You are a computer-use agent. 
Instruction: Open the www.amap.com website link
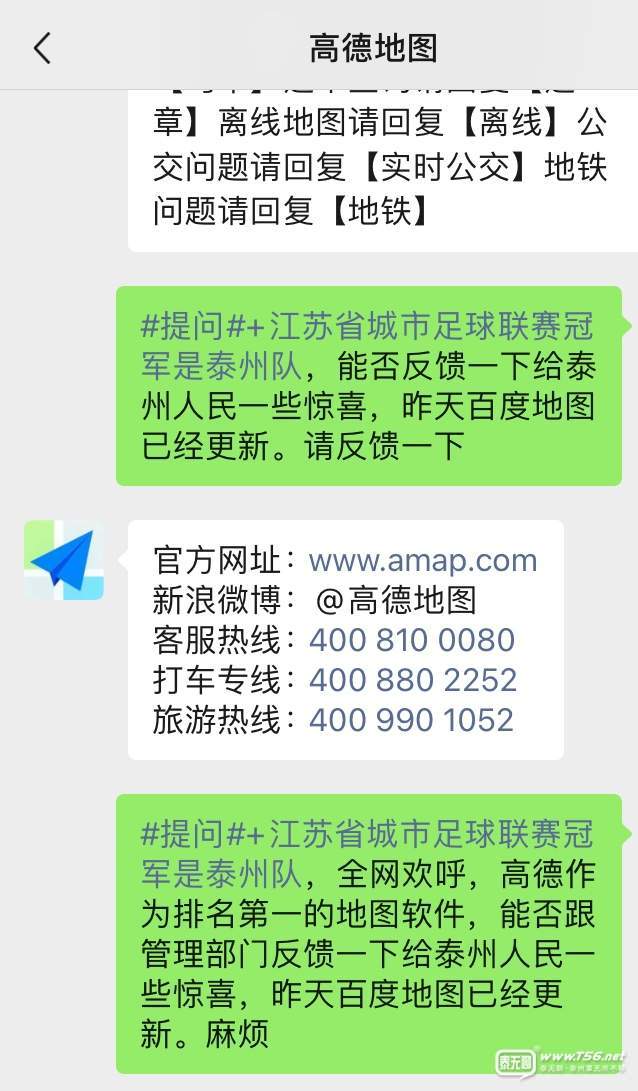click(x=422, y=560)
